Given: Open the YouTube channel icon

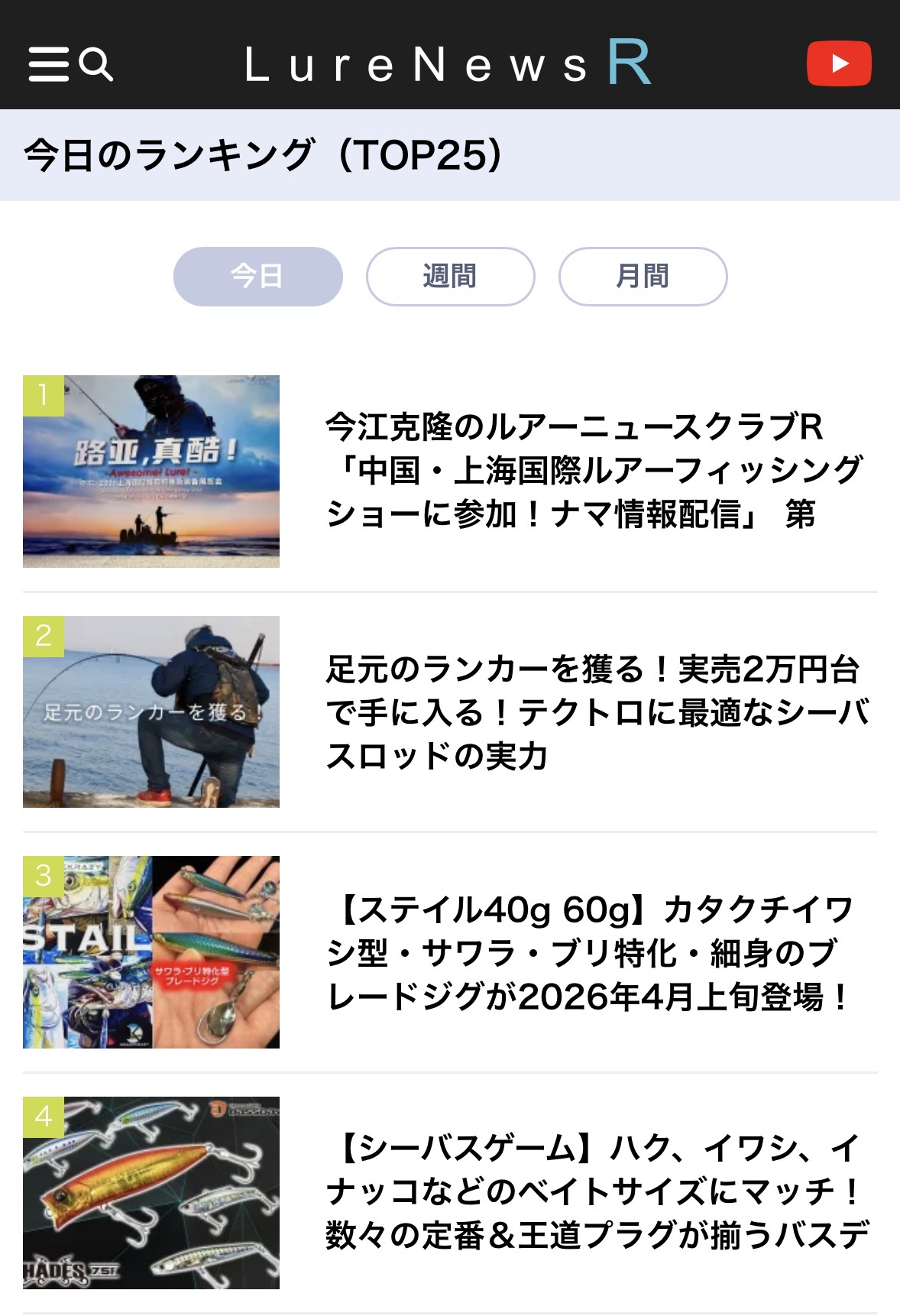Looking at the screenshot, I should 838,63.
